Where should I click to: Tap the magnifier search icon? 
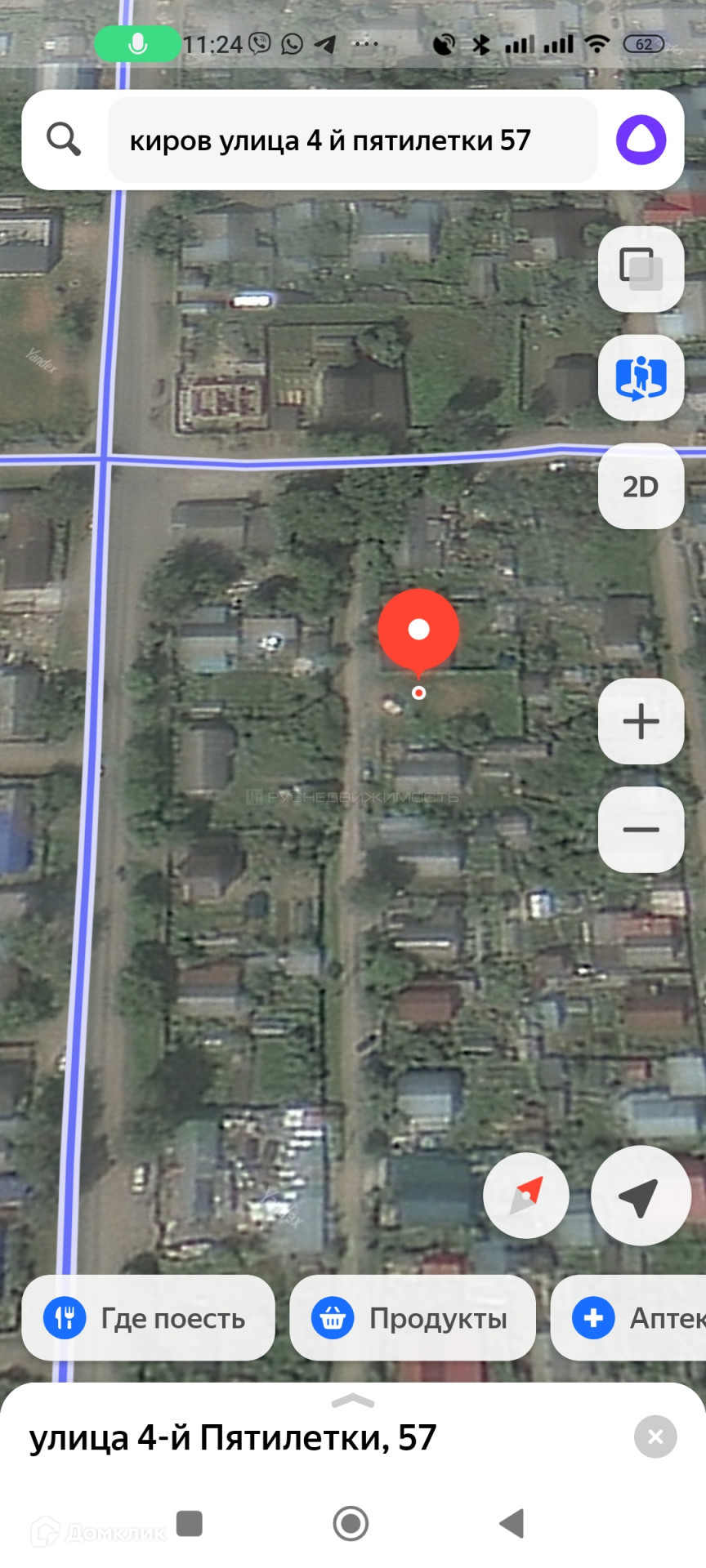[63, 140]
